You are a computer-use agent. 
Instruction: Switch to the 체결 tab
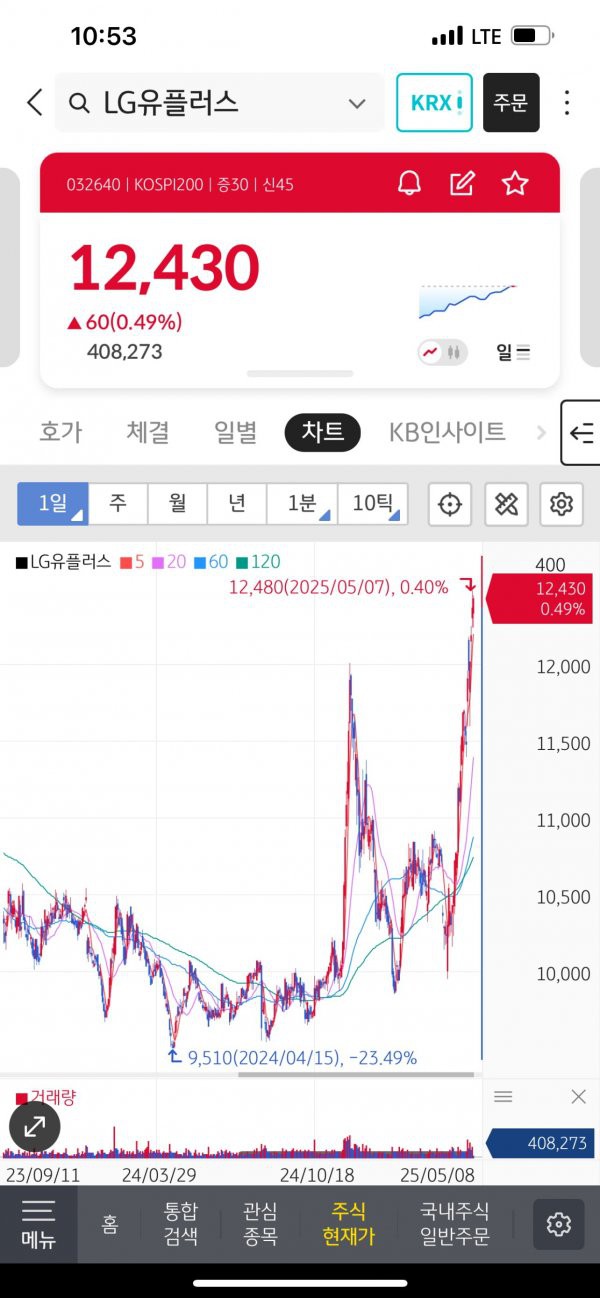click(148, 432)
